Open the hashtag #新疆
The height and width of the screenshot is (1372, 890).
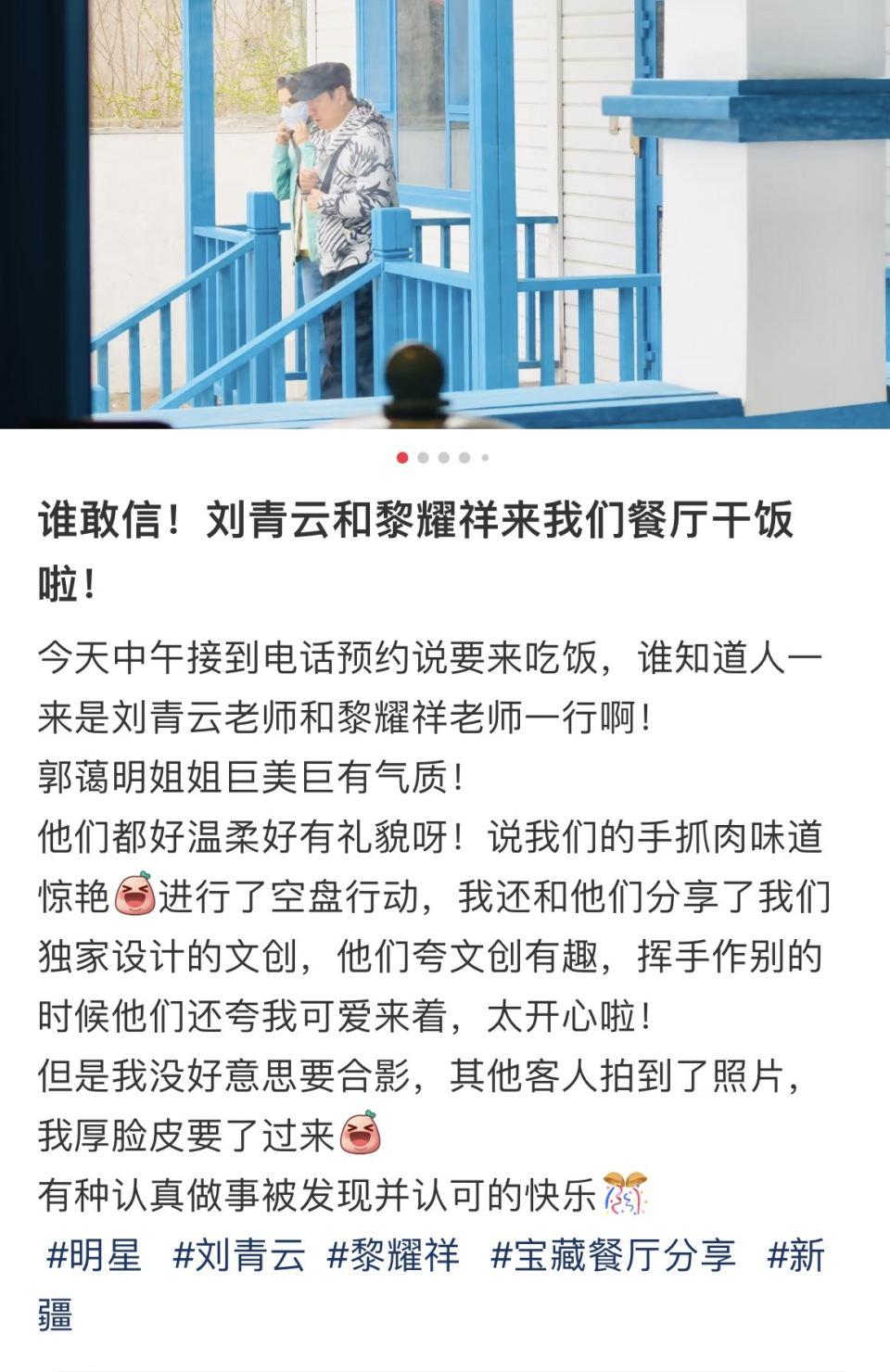795,1257
